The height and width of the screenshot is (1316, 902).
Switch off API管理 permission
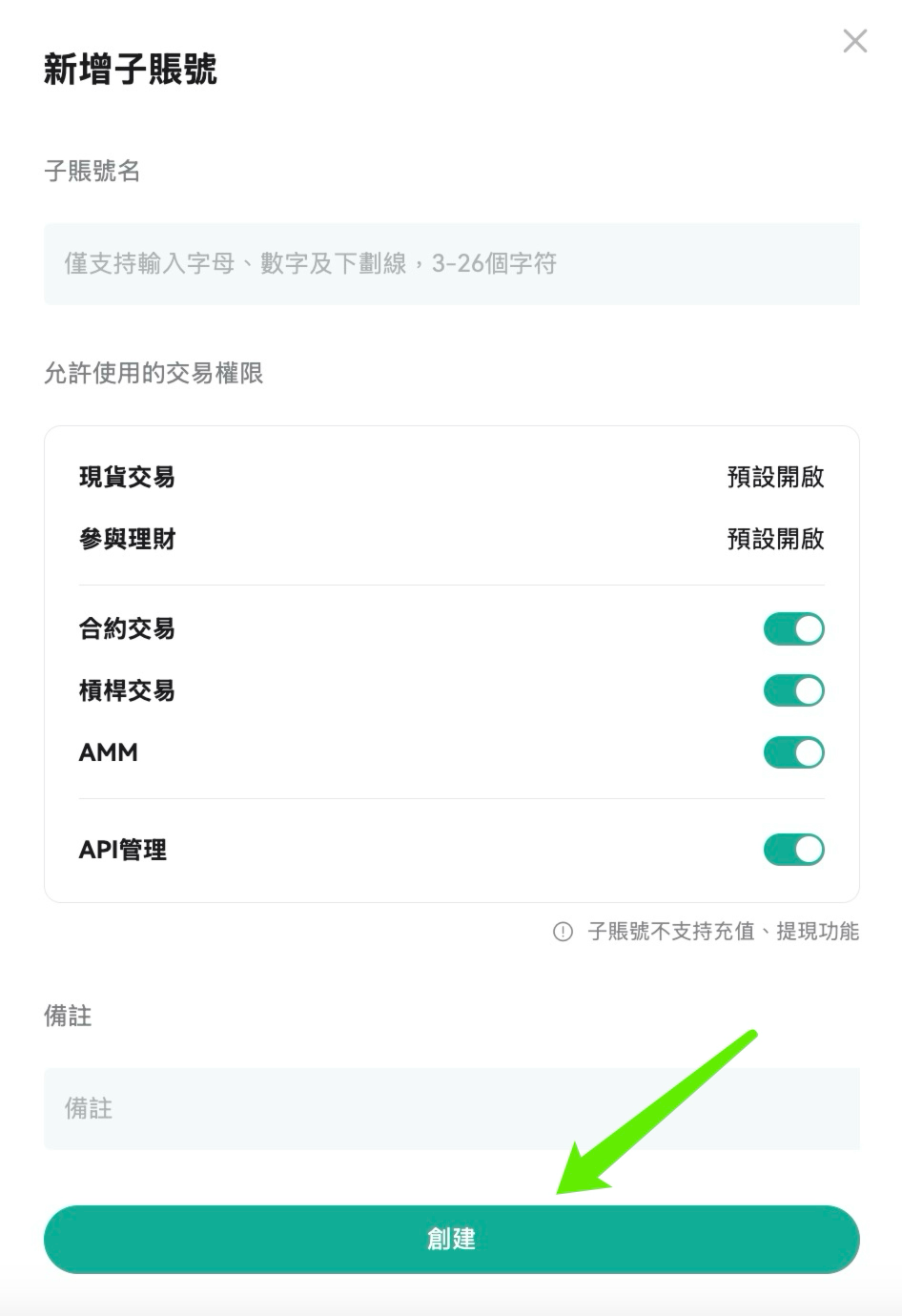pos(793,850)
